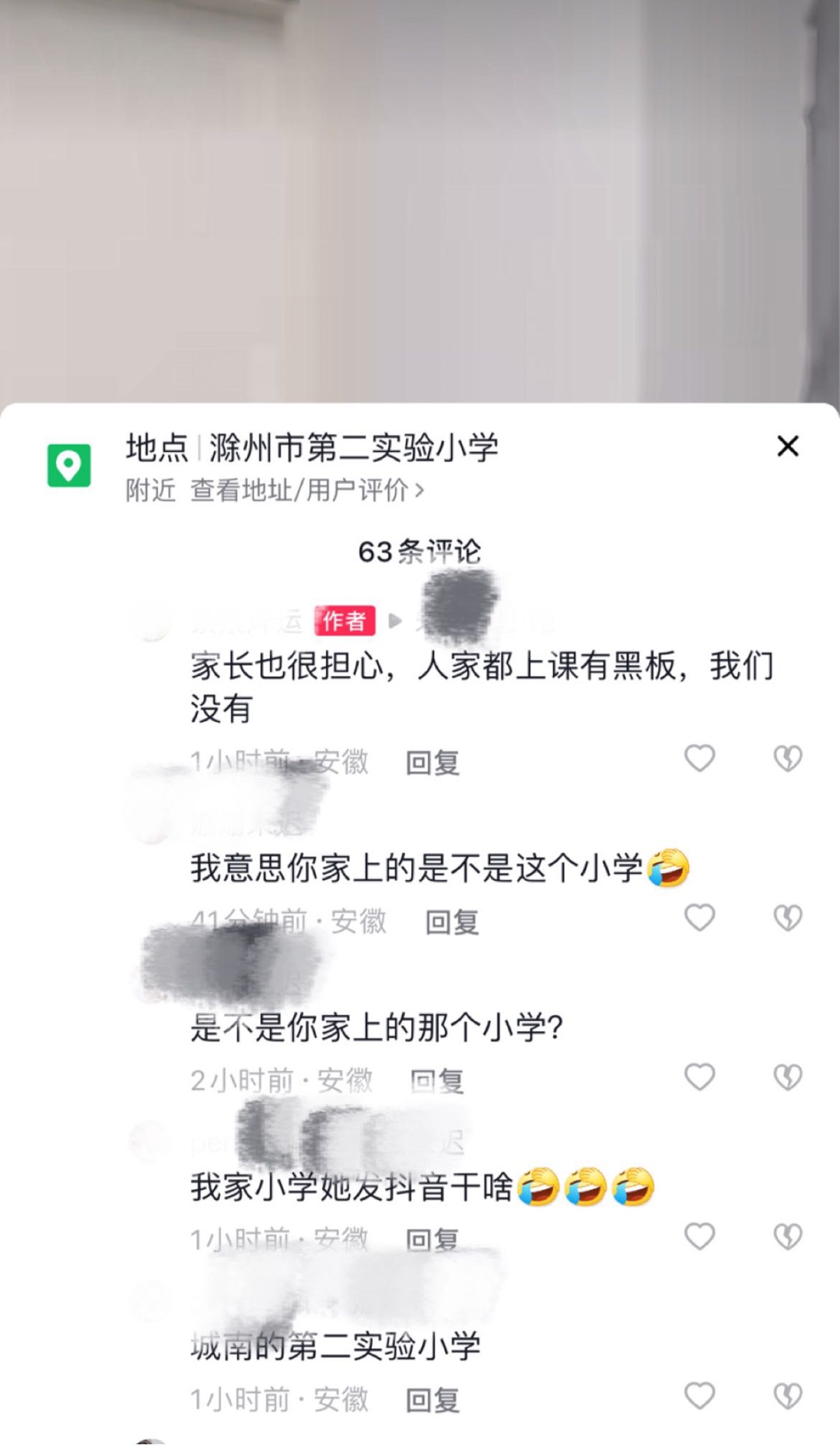Close the comments panel

(x=788, y=446)
